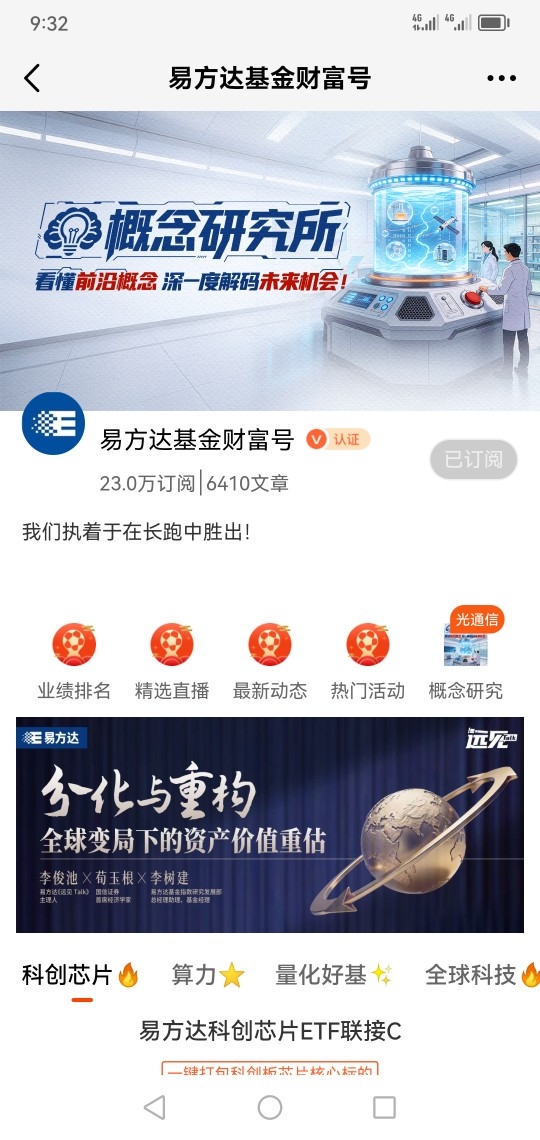
Task: Select the 科创芯片 tab
Action: pyautogui.click(x=81, y=975)
